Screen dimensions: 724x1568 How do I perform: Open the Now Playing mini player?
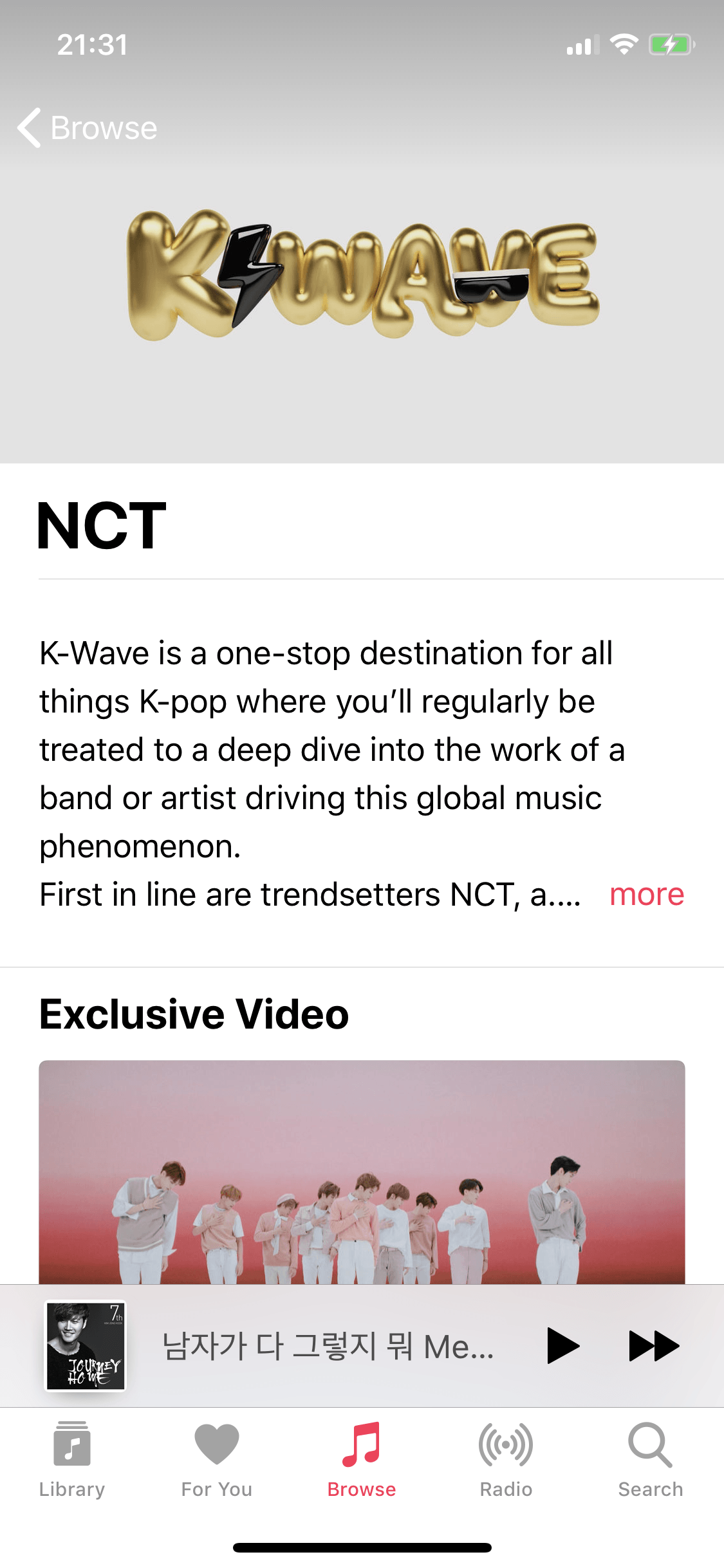(327, 1345)
